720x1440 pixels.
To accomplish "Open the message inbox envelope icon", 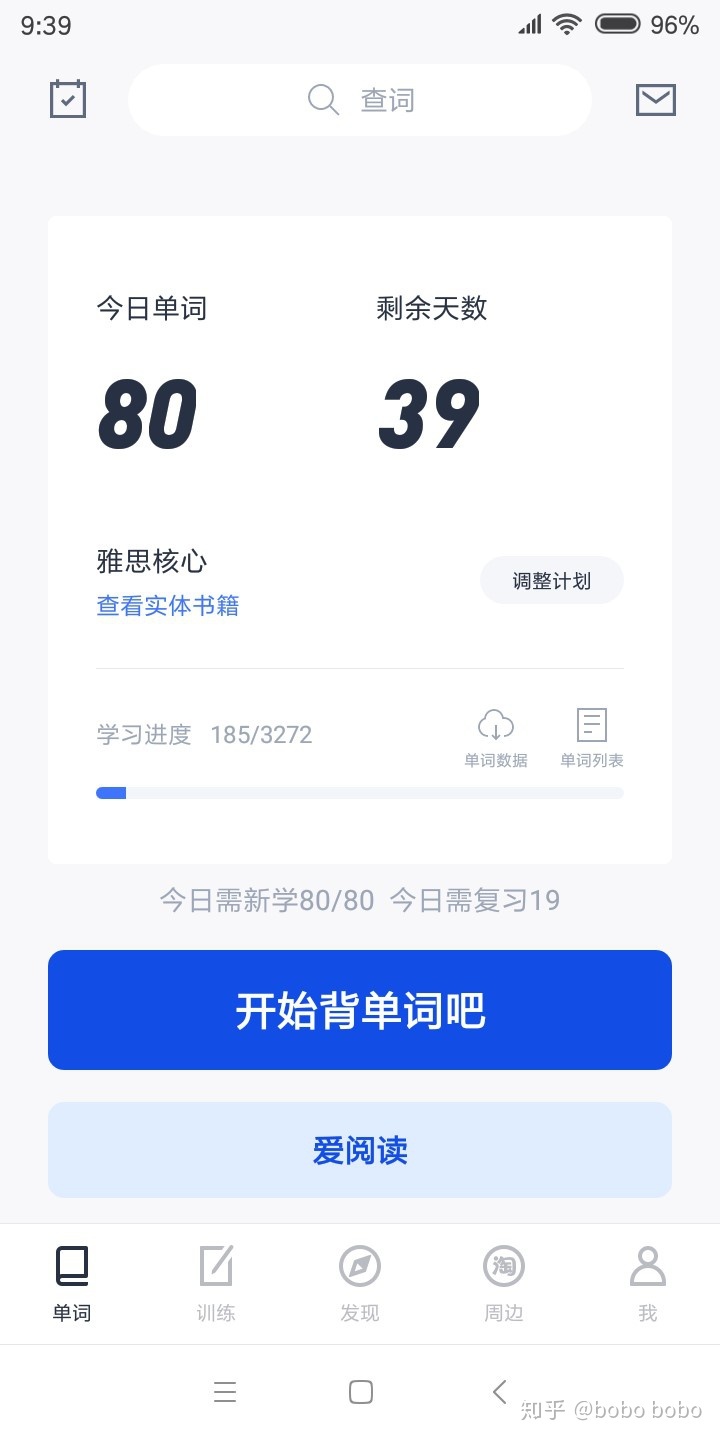I will [x=655, y=99].
